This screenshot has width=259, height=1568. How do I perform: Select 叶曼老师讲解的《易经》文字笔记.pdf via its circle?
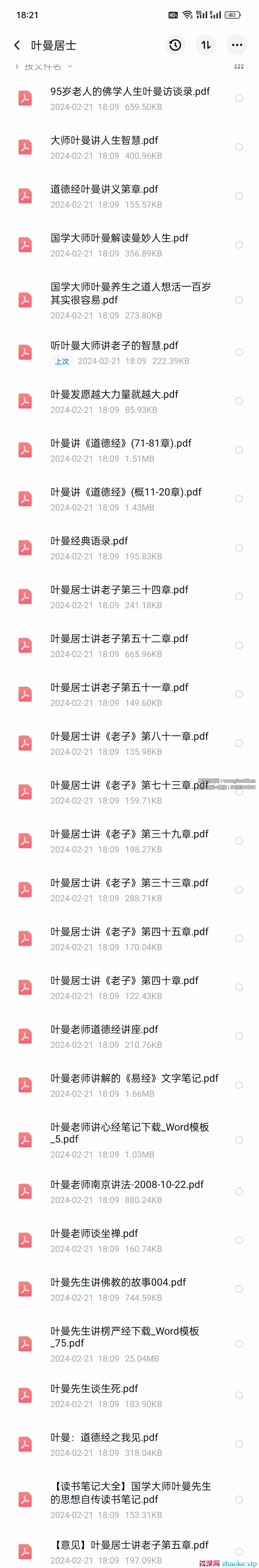[x=239, y=1085]
